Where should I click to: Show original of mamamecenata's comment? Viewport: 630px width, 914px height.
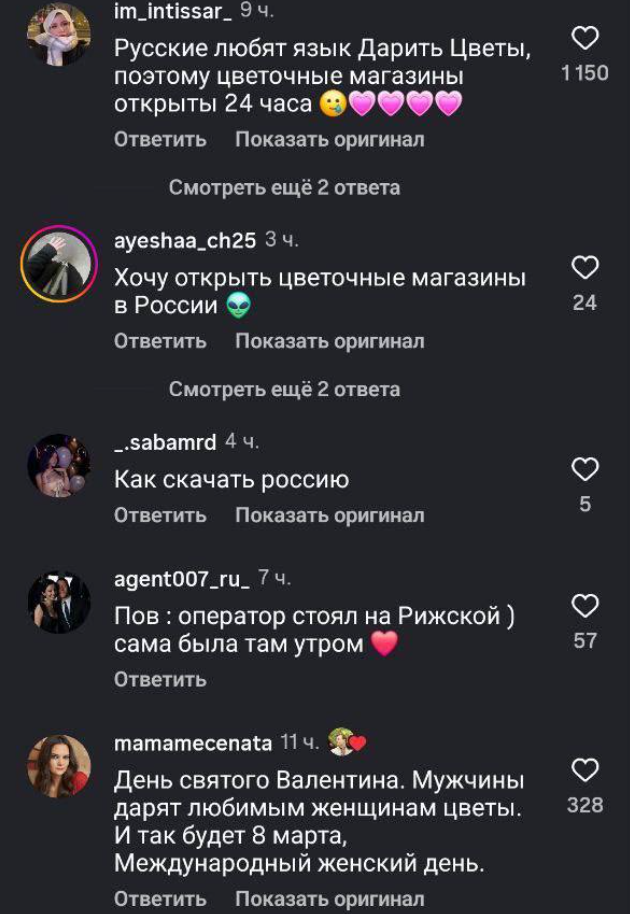tap(329, 899)
